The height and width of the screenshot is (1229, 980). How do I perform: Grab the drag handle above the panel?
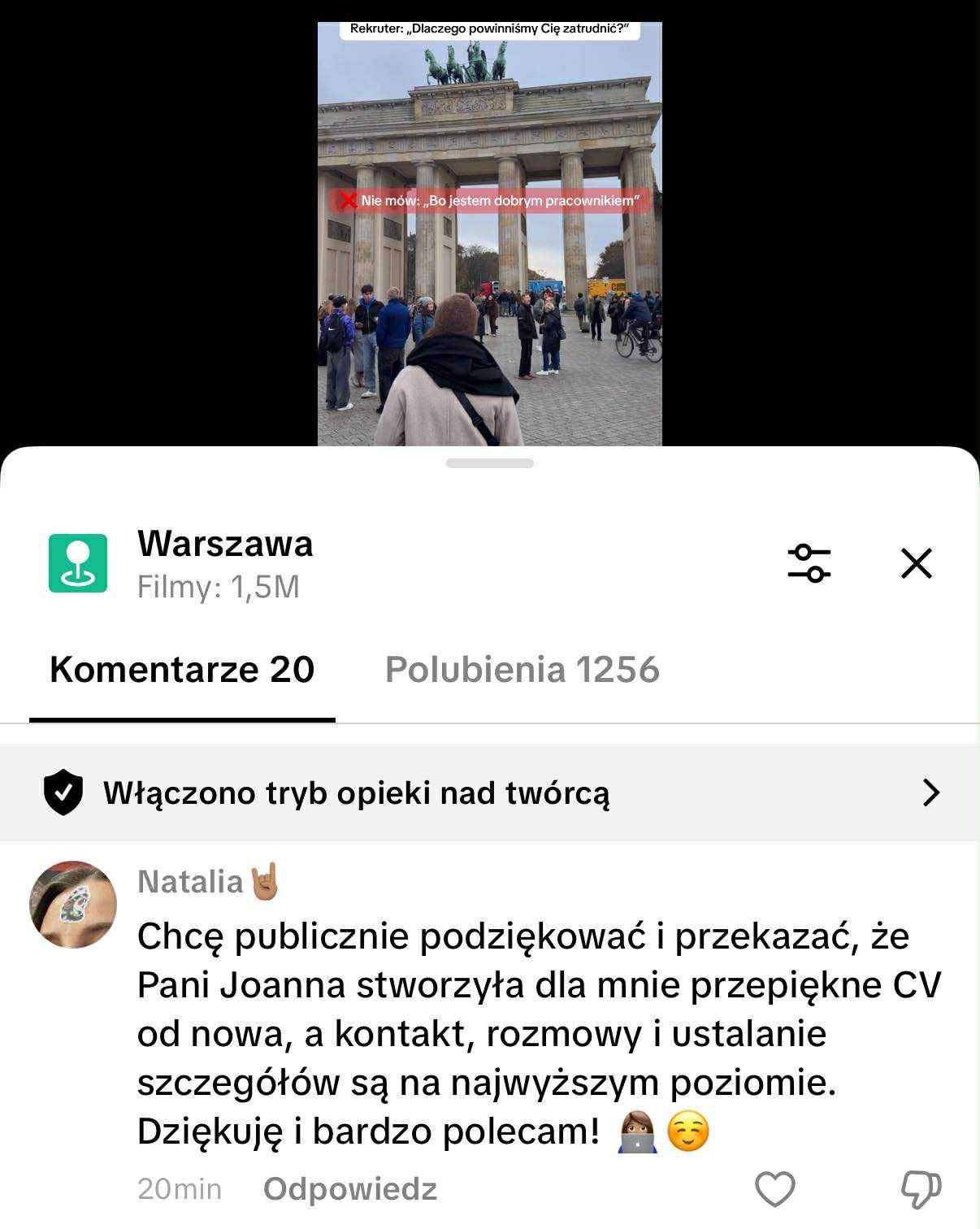(x=489, y=463)
